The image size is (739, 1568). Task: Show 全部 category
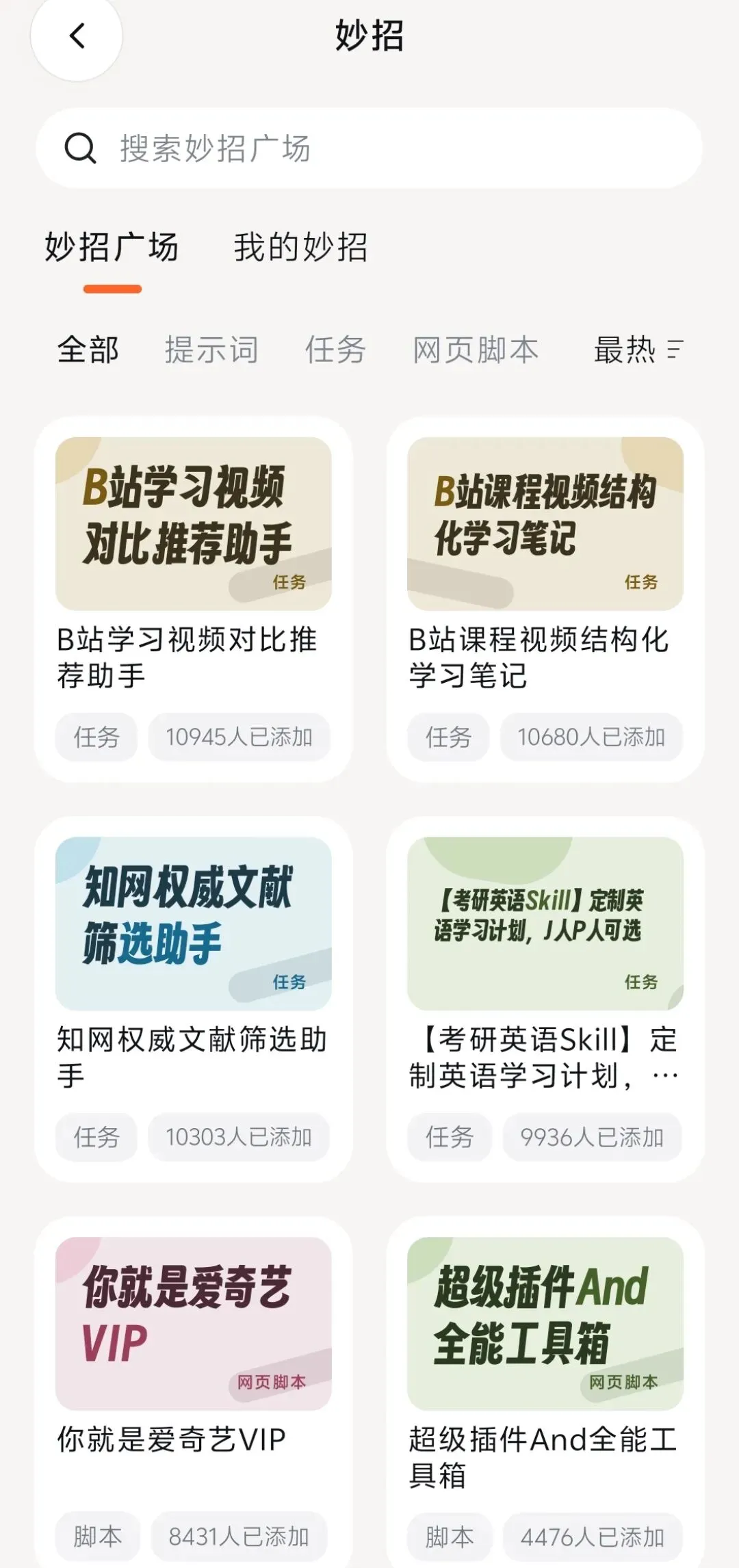[x=88, y=350]
